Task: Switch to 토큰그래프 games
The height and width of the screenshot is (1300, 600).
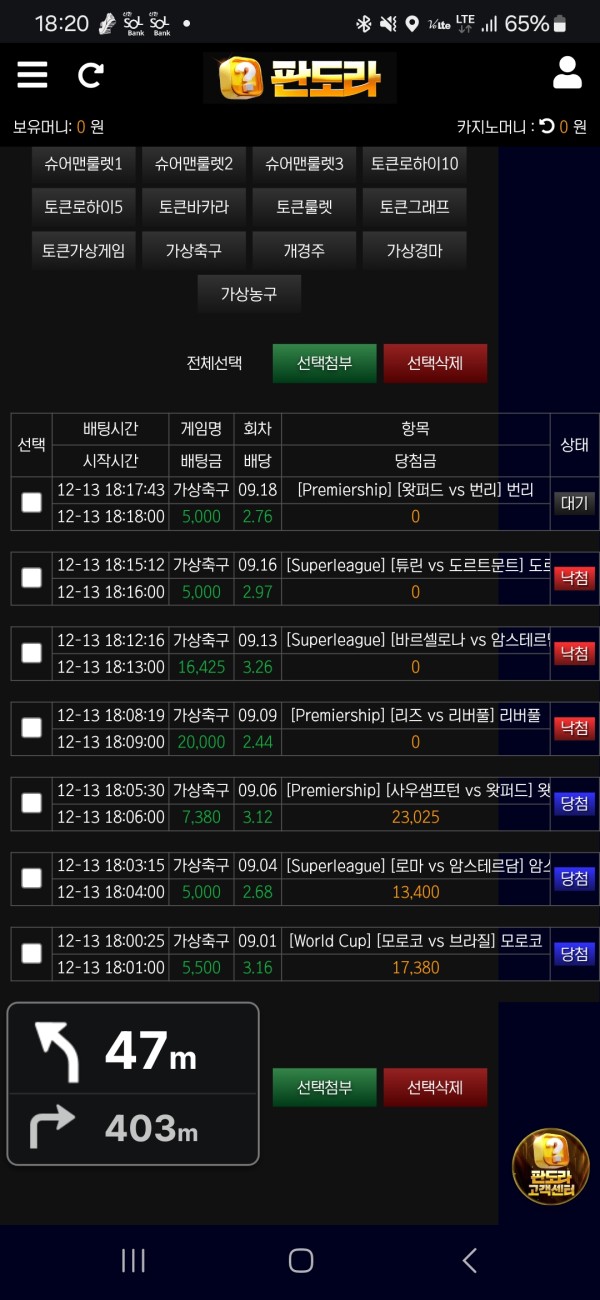Action: click(414, 208)
